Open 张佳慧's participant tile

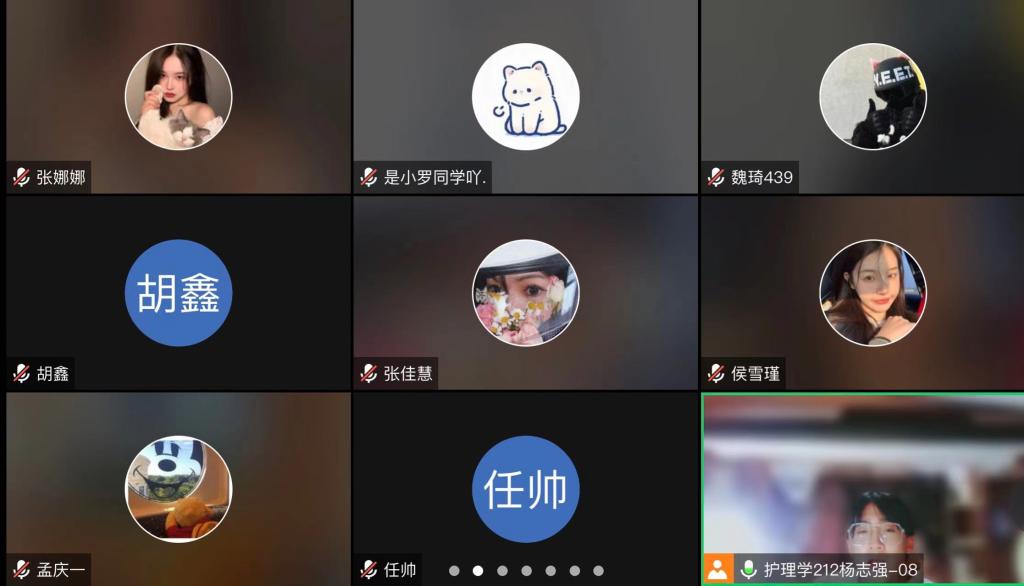525,292
